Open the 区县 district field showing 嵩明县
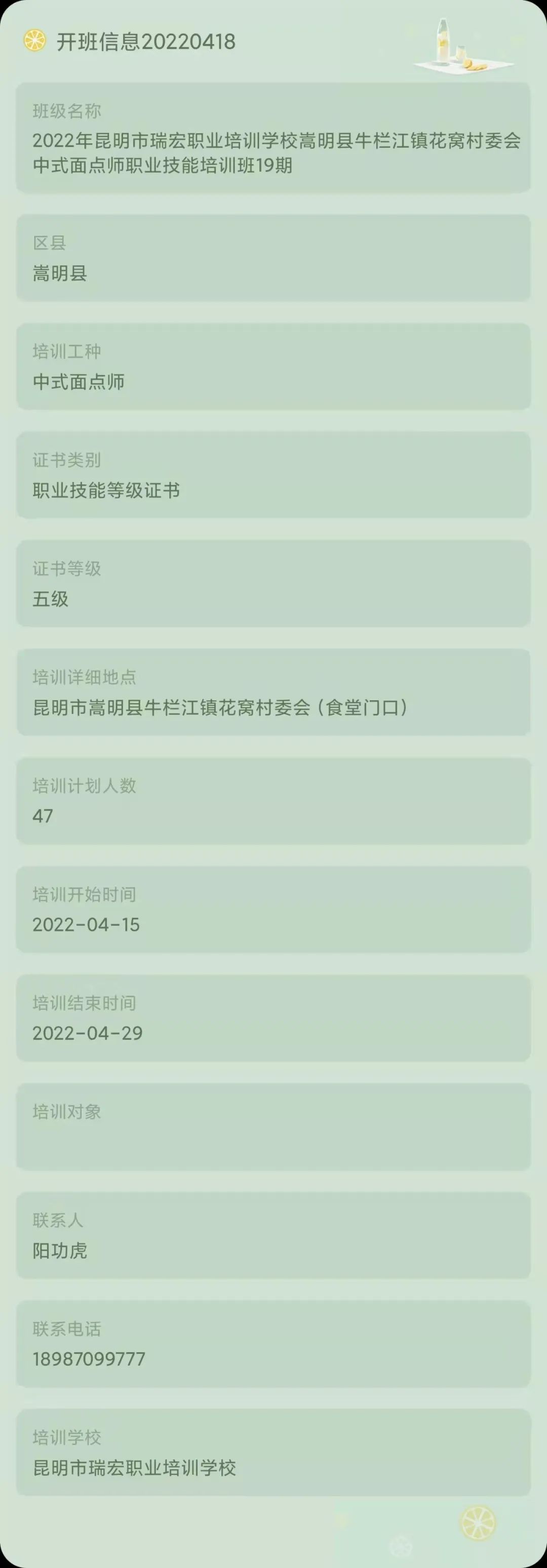The image size is (547, 1568). click(273, 256)
